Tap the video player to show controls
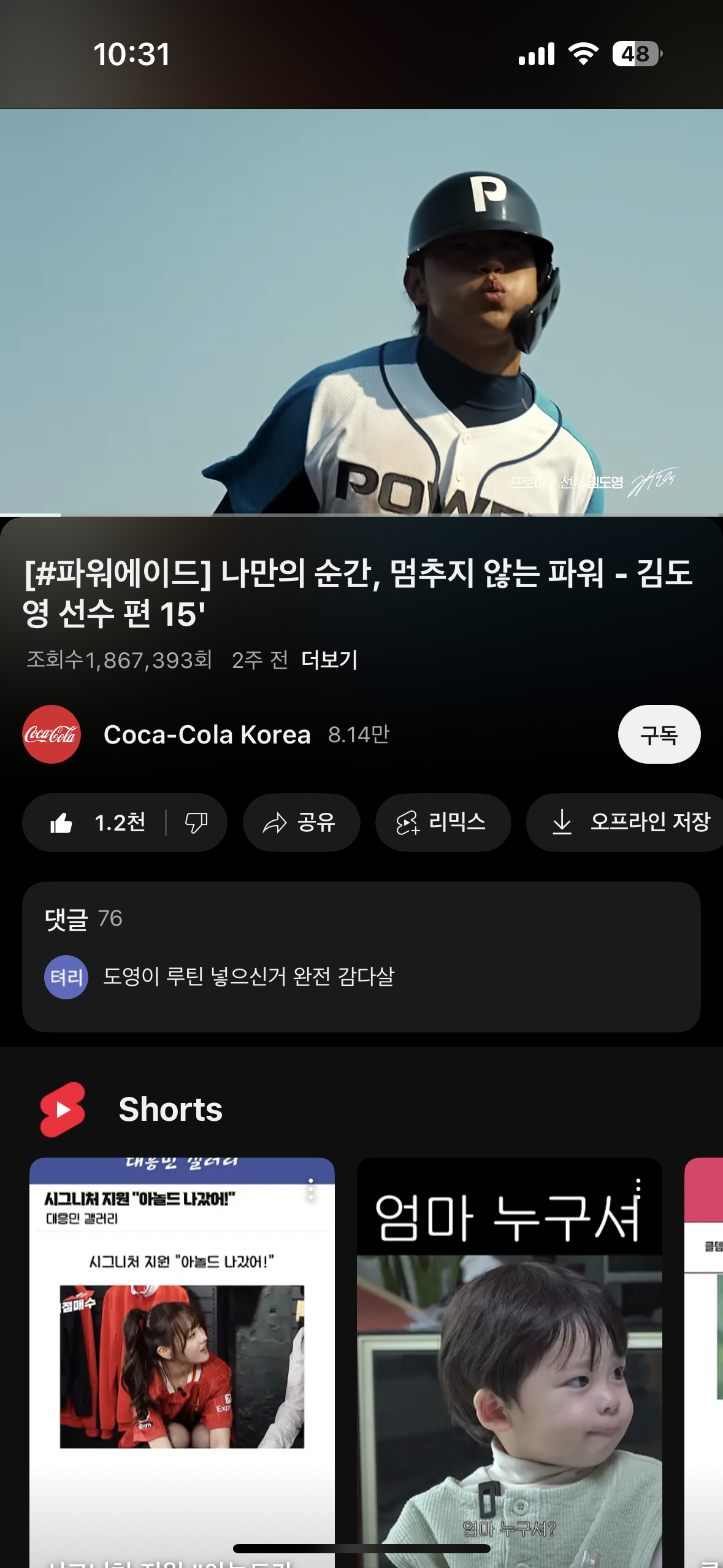Screen dimensions: 723x1568 coord(361,312)
